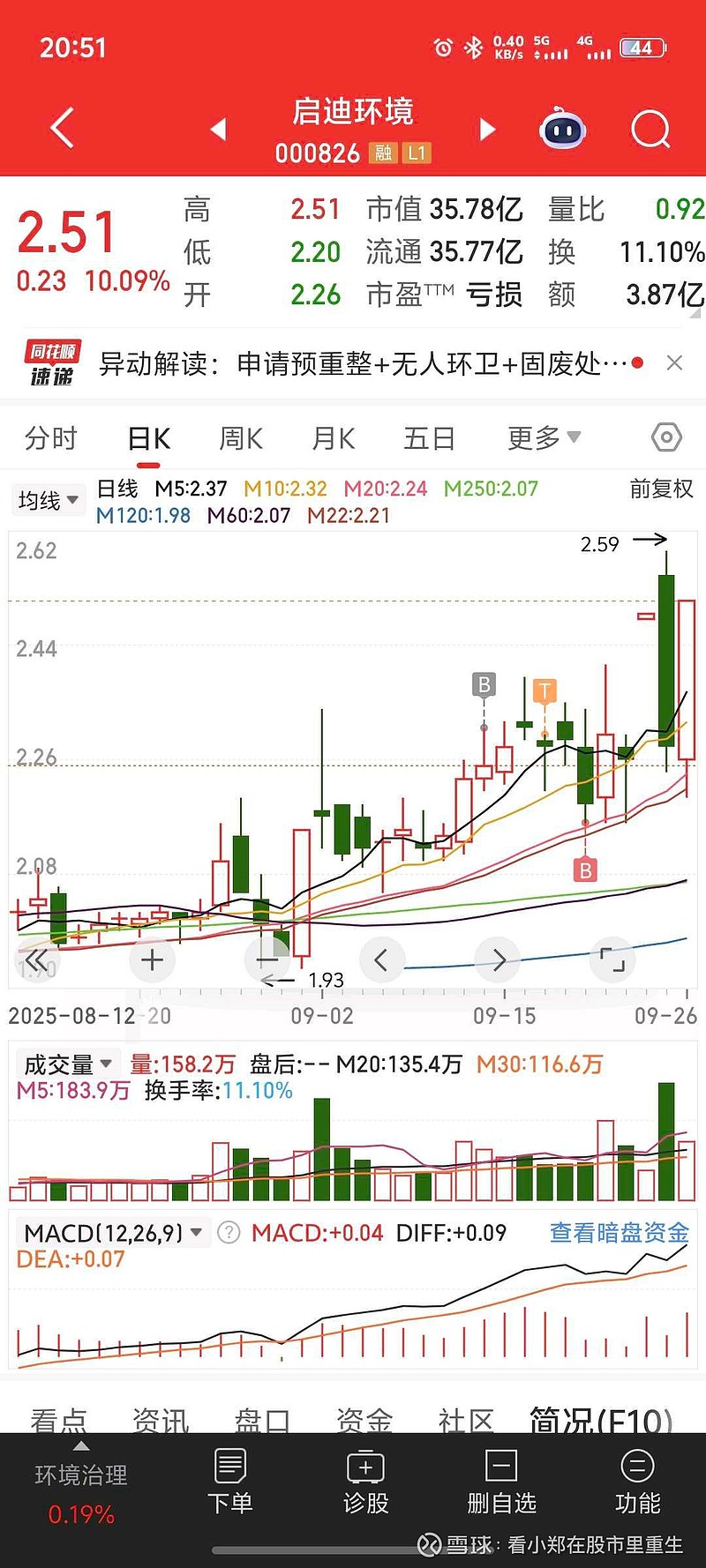The image size is (706, 1568).
Task: Open chart settings hexagon icon
Action: coord(666,437)
